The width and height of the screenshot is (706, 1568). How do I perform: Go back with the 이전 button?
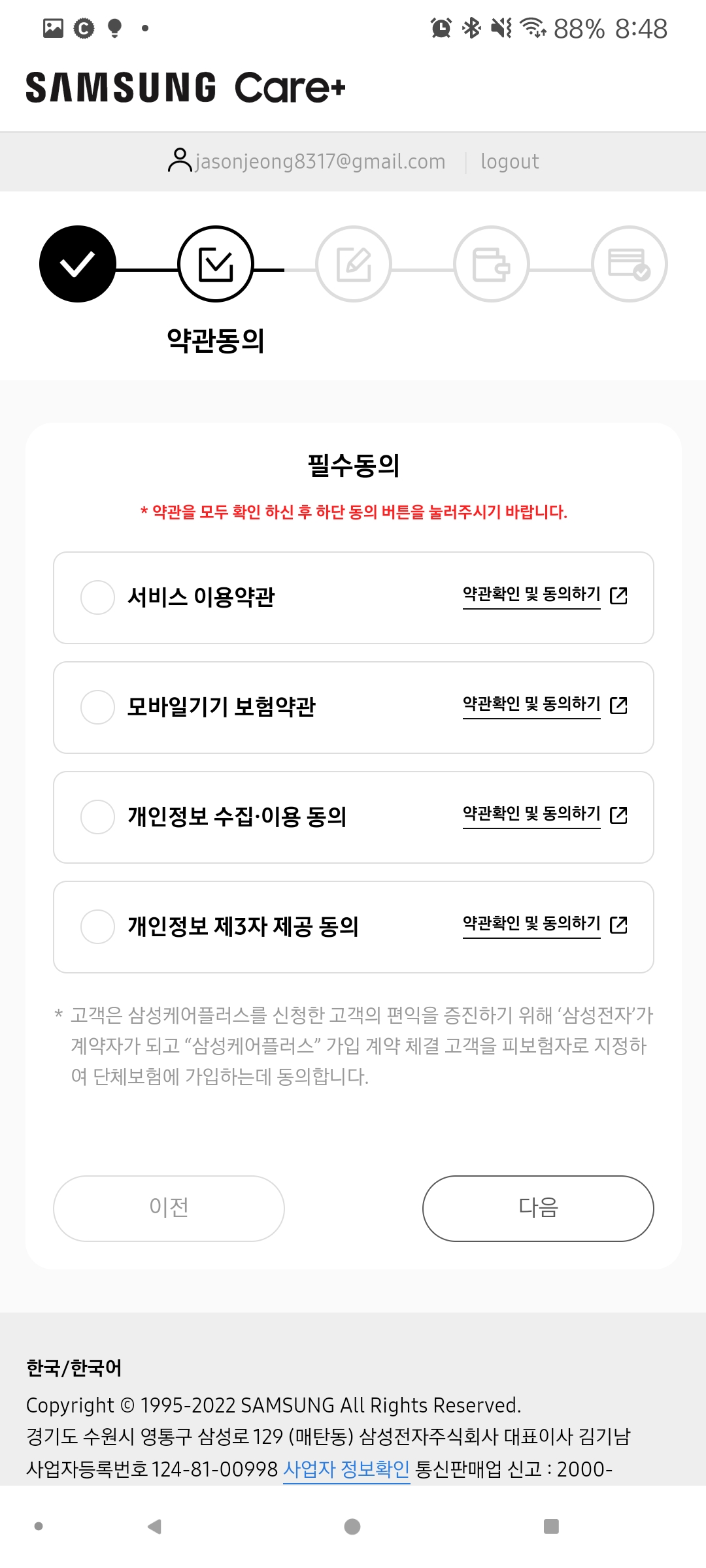(x=169, y=1208)
